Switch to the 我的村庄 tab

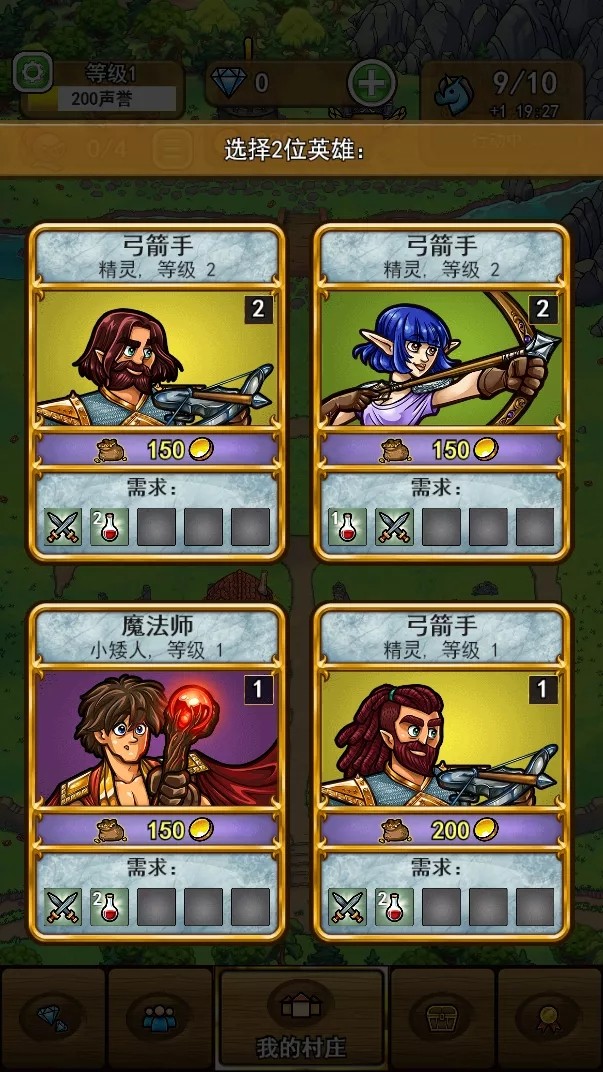pyautogui.click(x=301, y=1018)
